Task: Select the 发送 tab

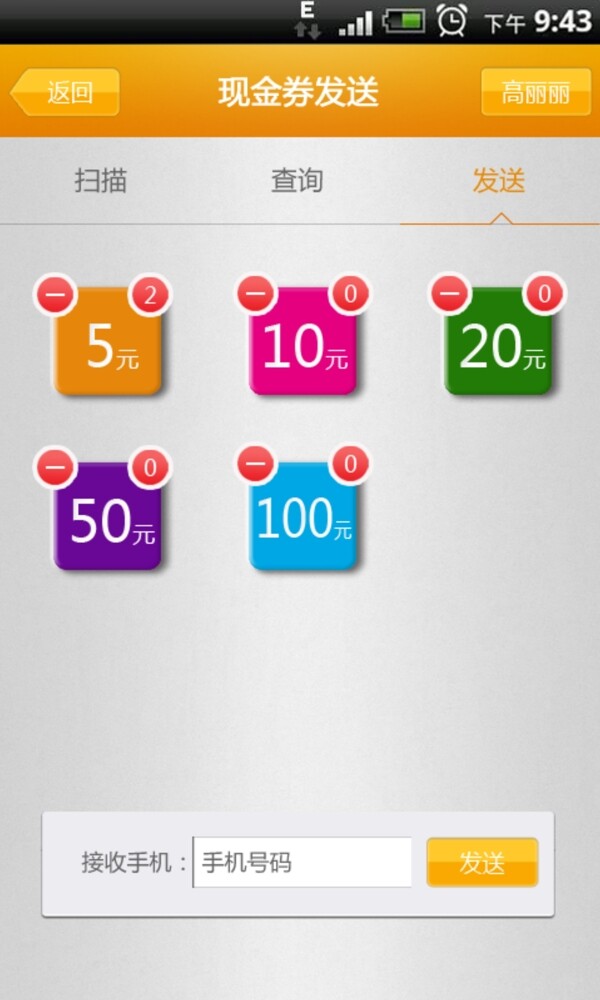Action: tap(498, 181)
